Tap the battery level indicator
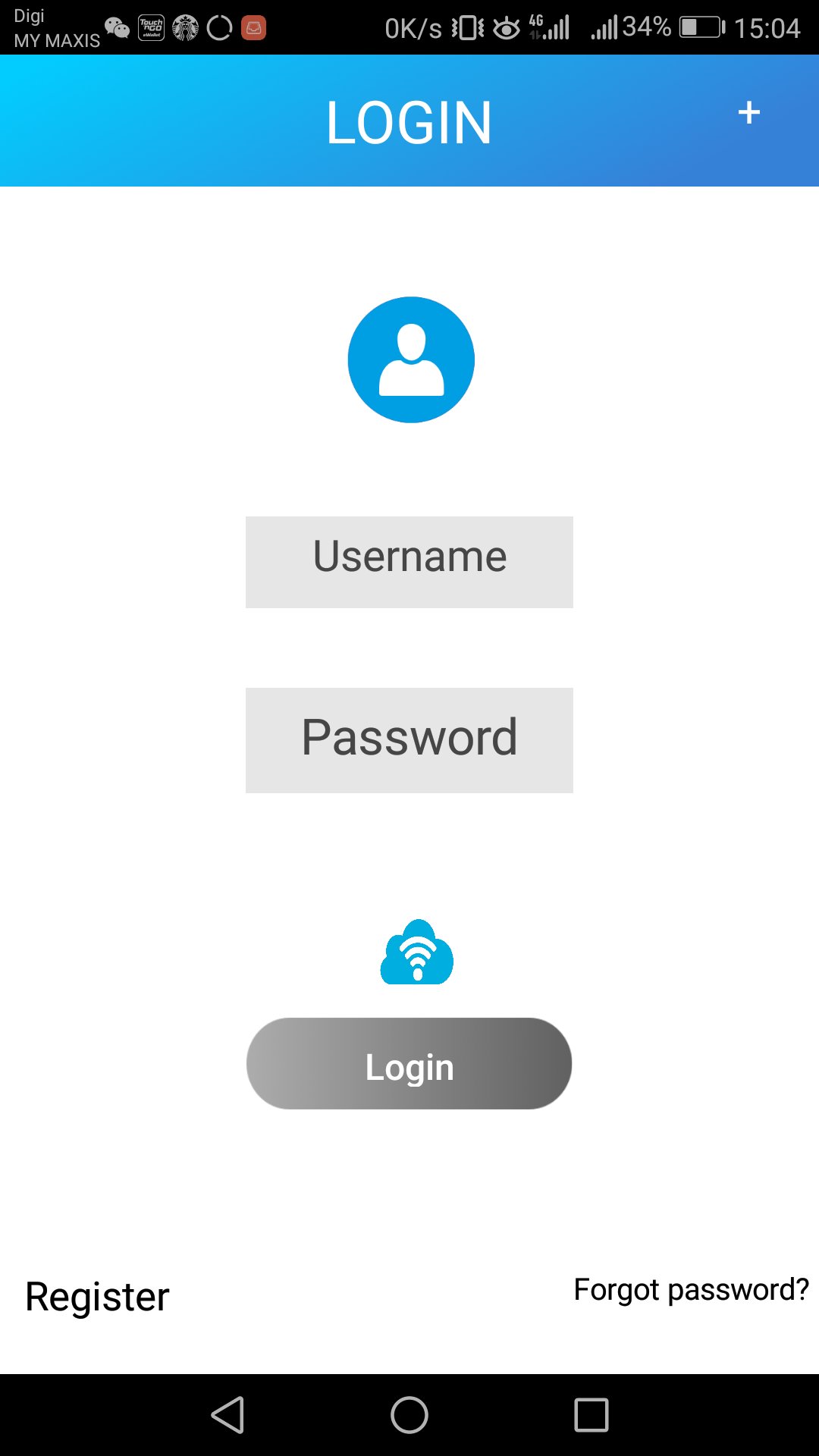Screen dimensions: 819x1456 pyautogui.click(x=701, y=28)
